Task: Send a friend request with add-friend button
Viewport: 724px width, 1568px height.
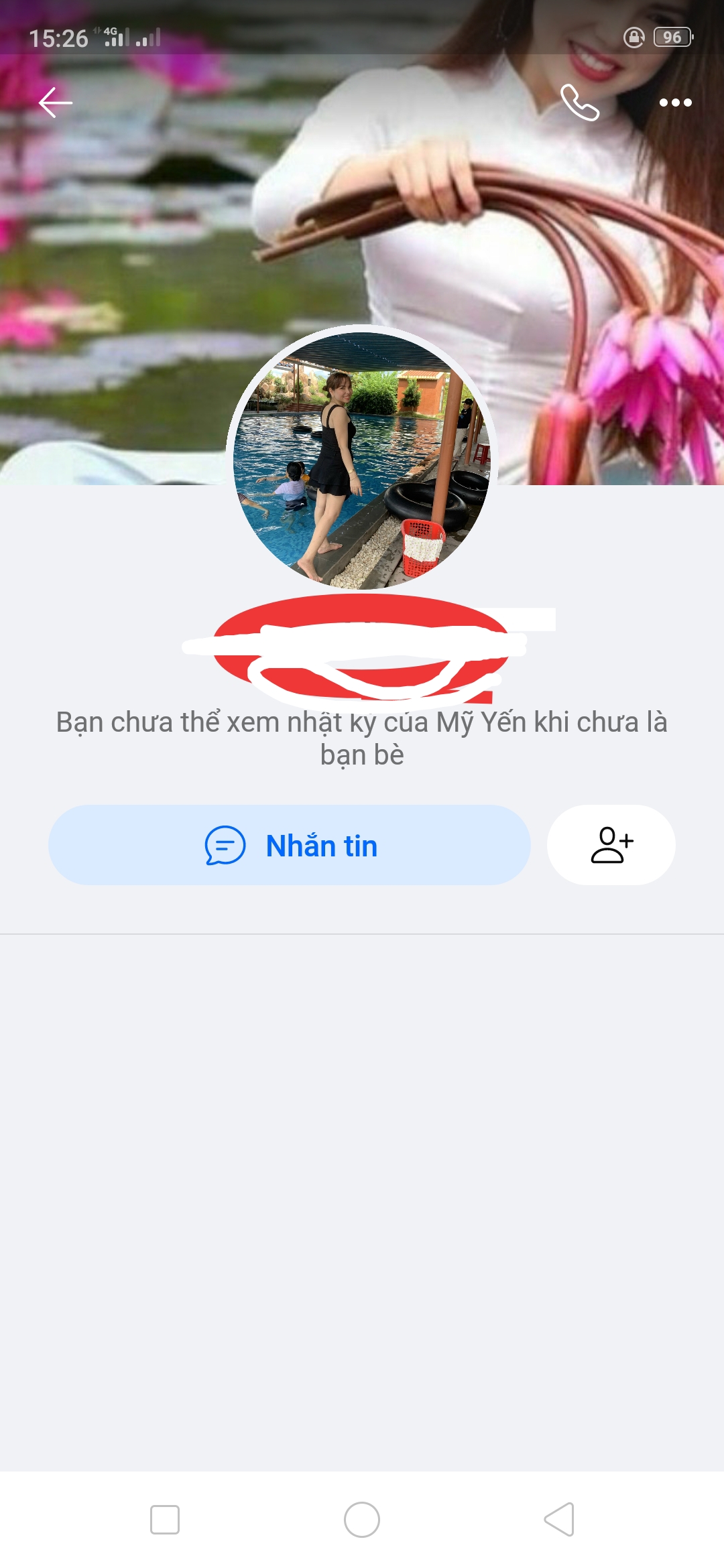Action: pyautogui.click(x=611, y=845)
